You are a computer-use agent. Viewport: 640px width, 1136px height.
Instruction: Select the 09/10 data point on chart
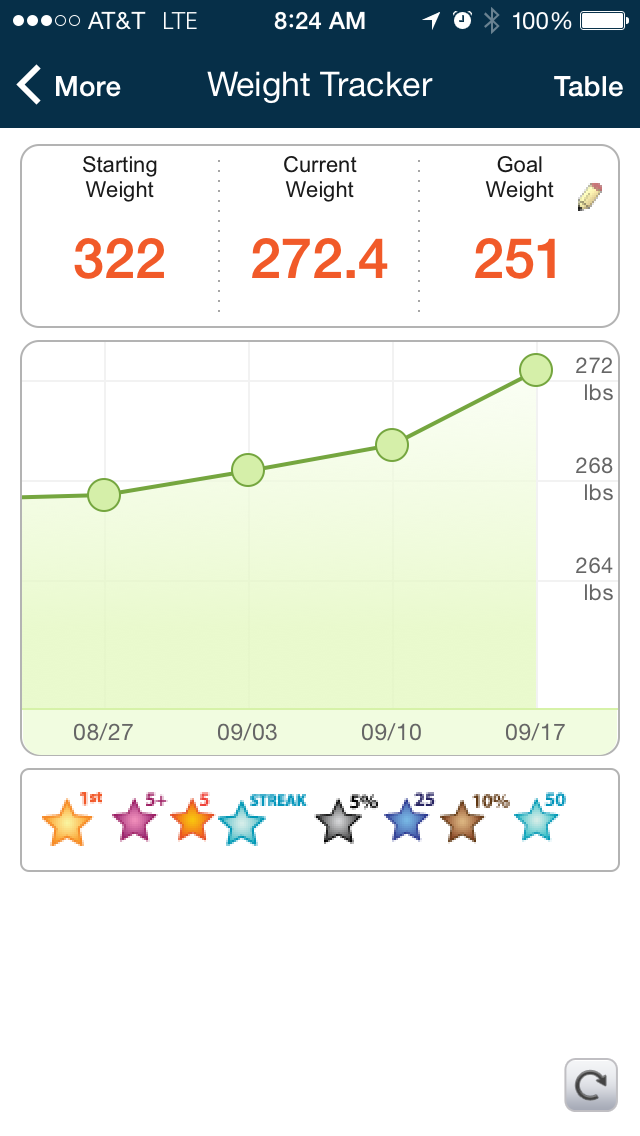(392, 445)
